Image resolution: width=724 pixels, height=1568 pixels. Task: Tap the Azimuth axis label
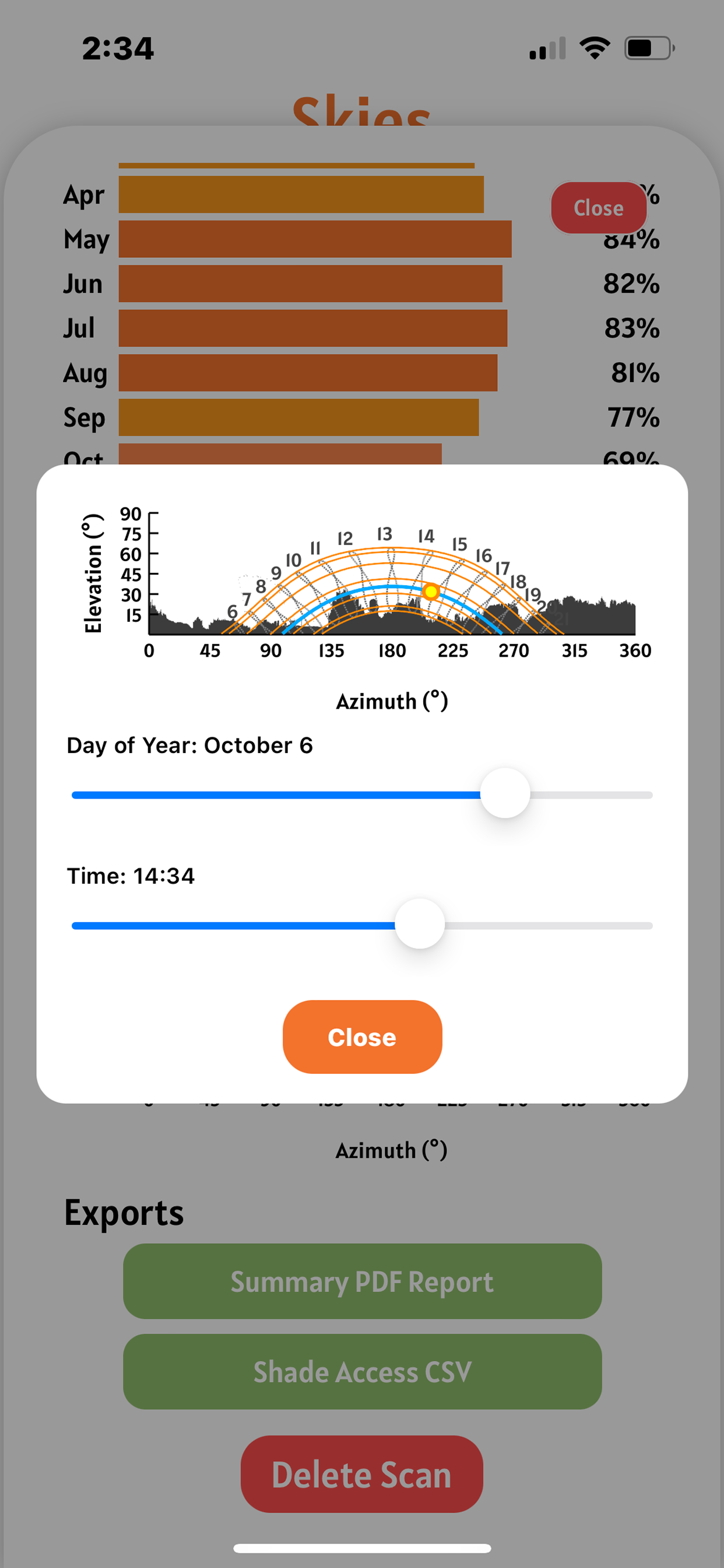[392, 701]
